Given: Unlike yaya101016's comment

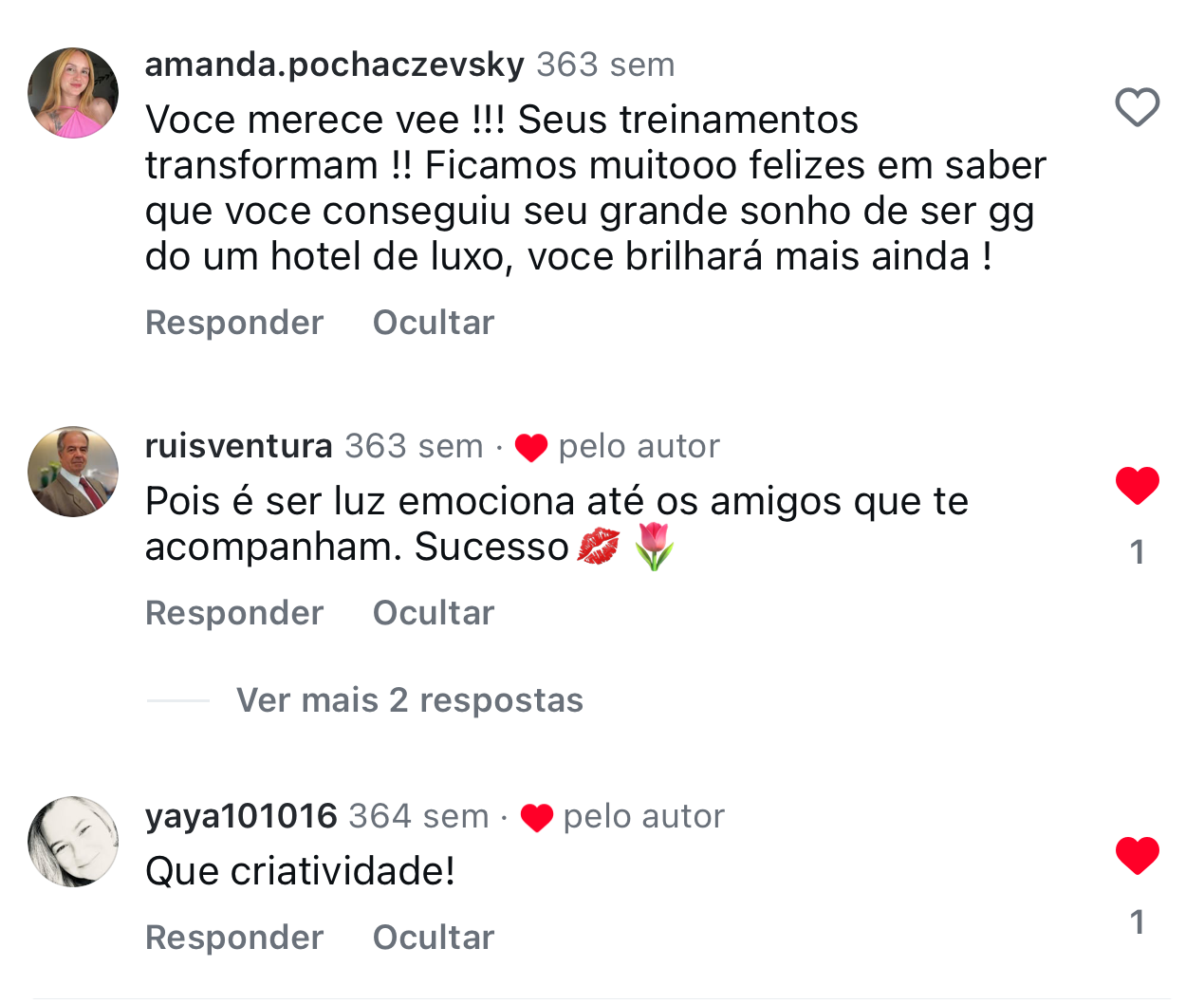Looking at the screenshot, I should point(1137,856).
